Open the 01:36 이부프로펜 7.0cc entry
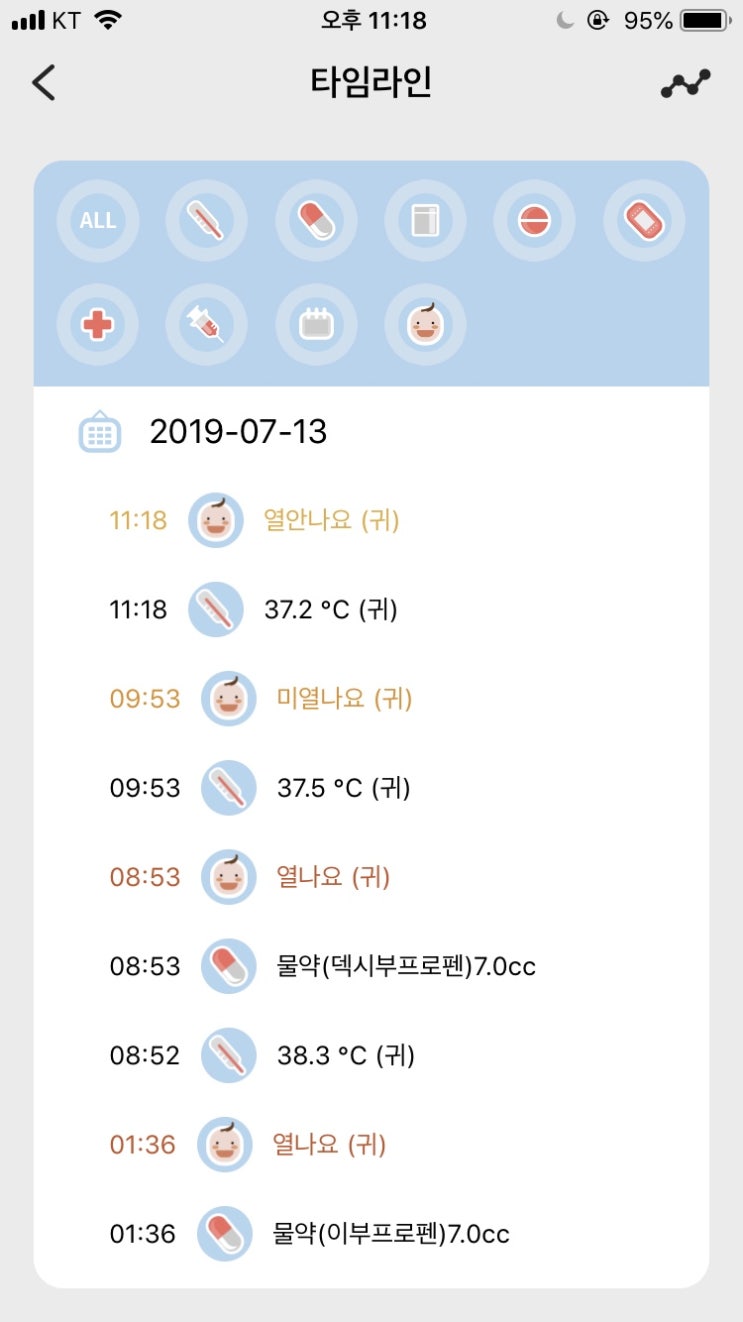Screen dimensions: 743x1322 pos(390,1234)
